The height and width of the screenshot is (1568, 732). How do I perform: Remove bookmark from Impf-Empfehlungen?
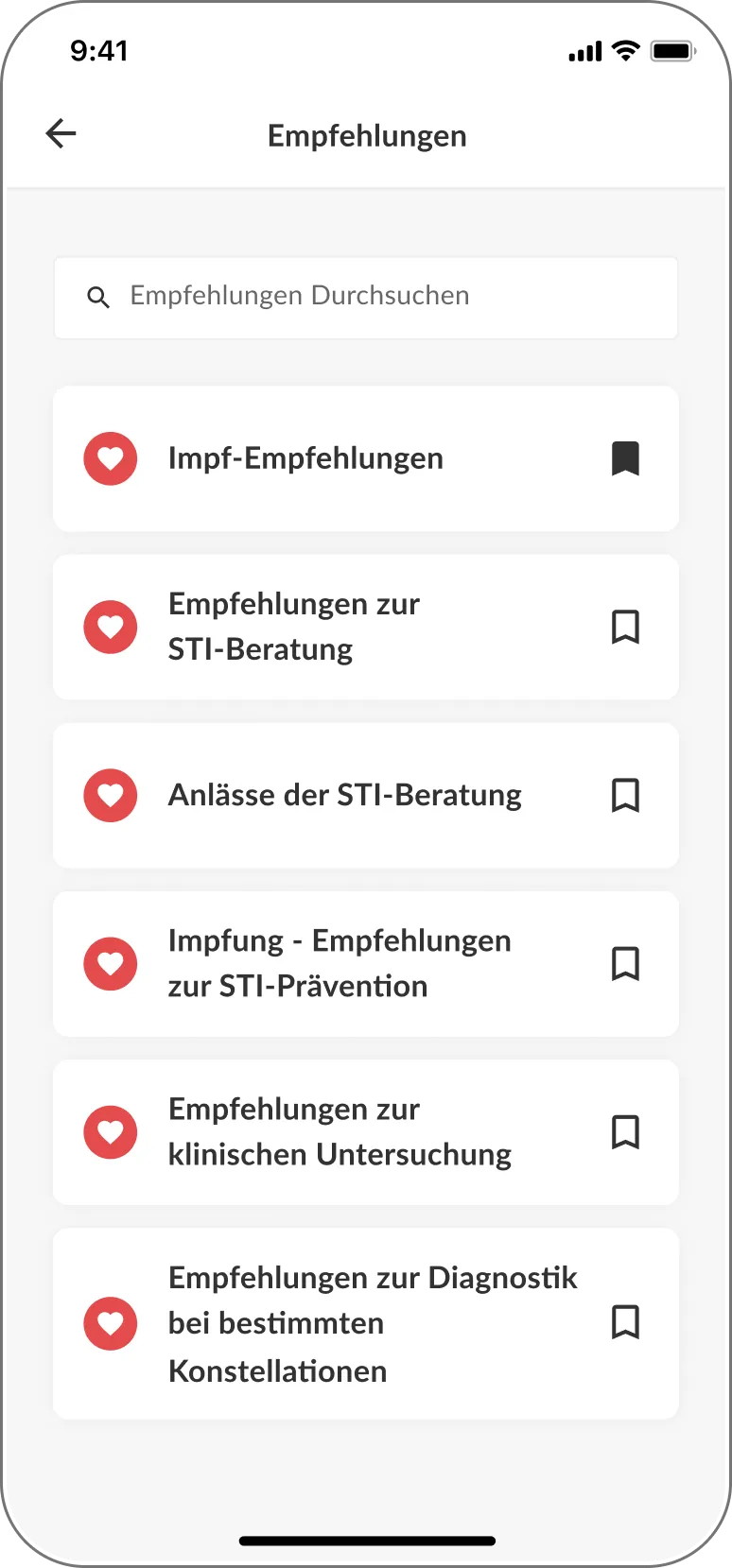(x=624, y=457)
